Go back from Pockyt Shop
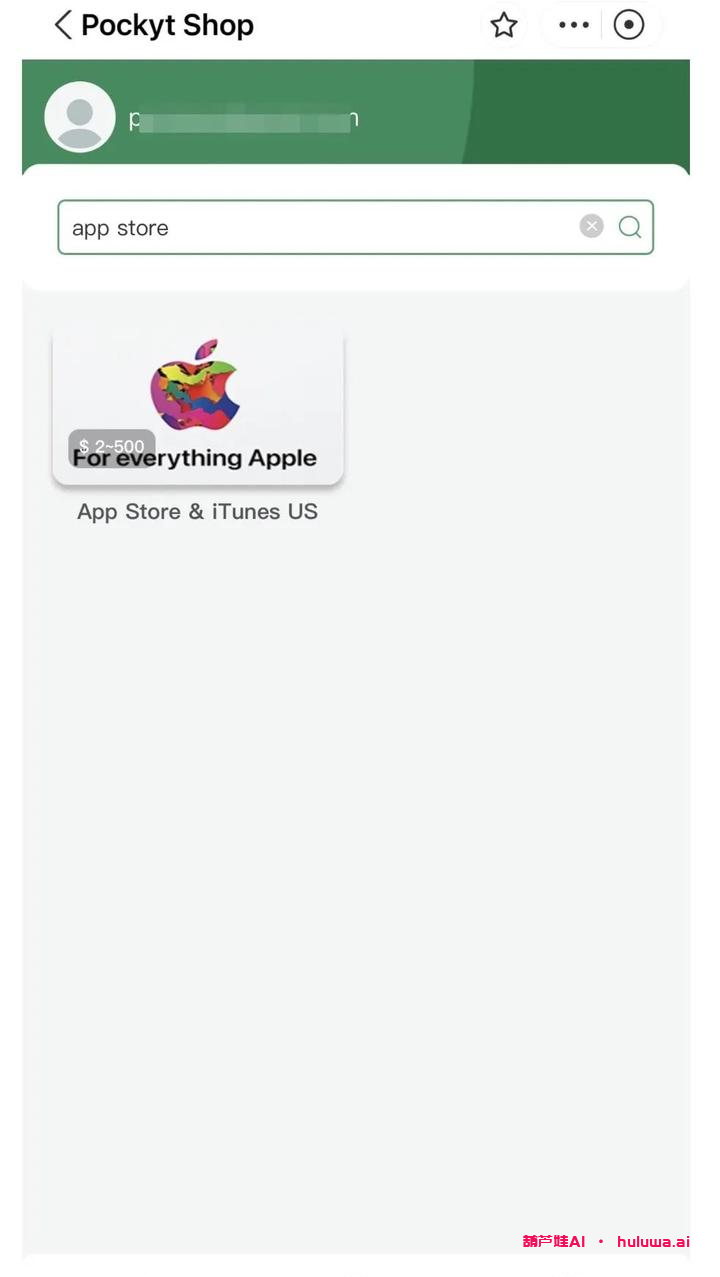720x1277 pixels. coord(63,25)
